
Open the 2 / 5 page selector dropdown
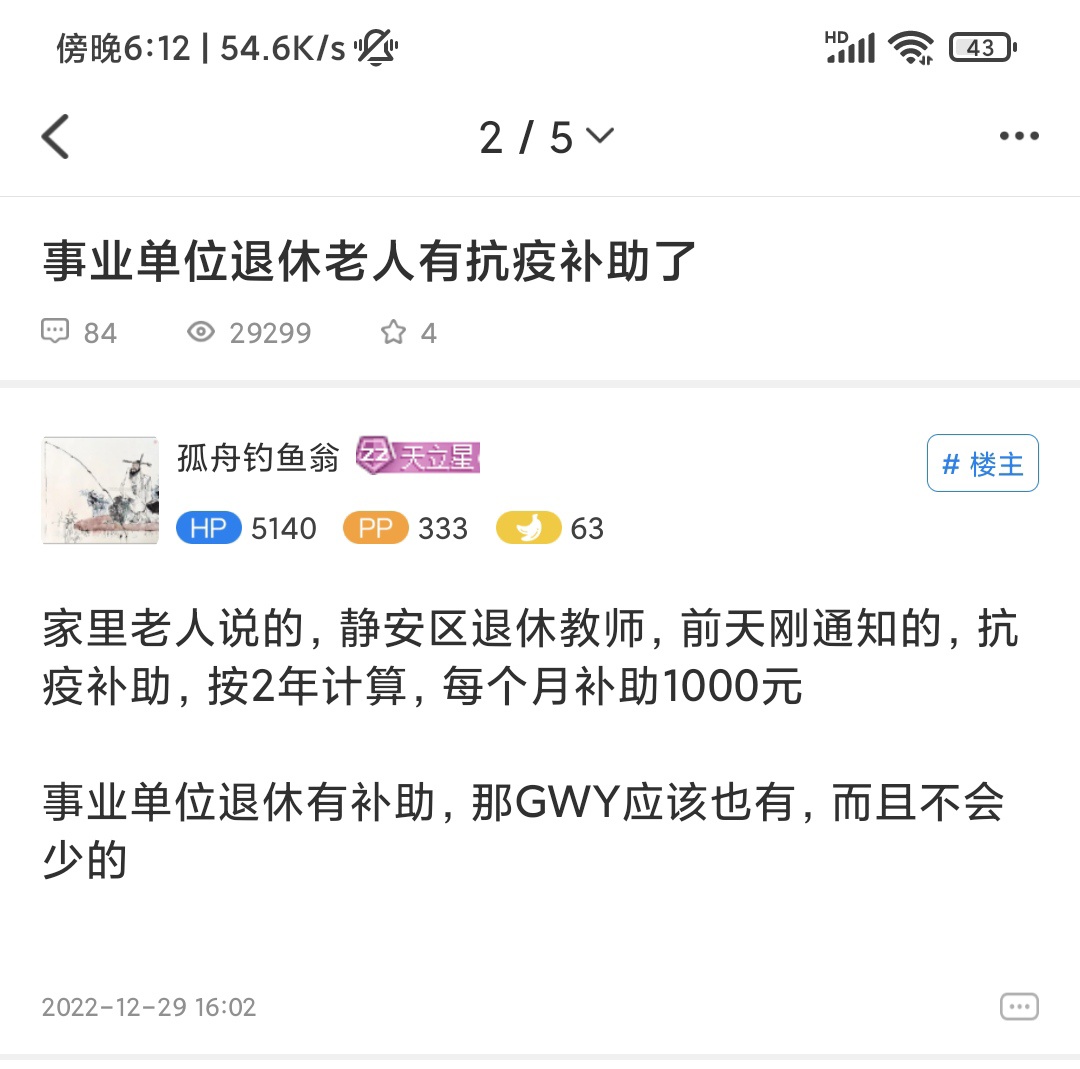pyautogui.click(x=546, y=137)
